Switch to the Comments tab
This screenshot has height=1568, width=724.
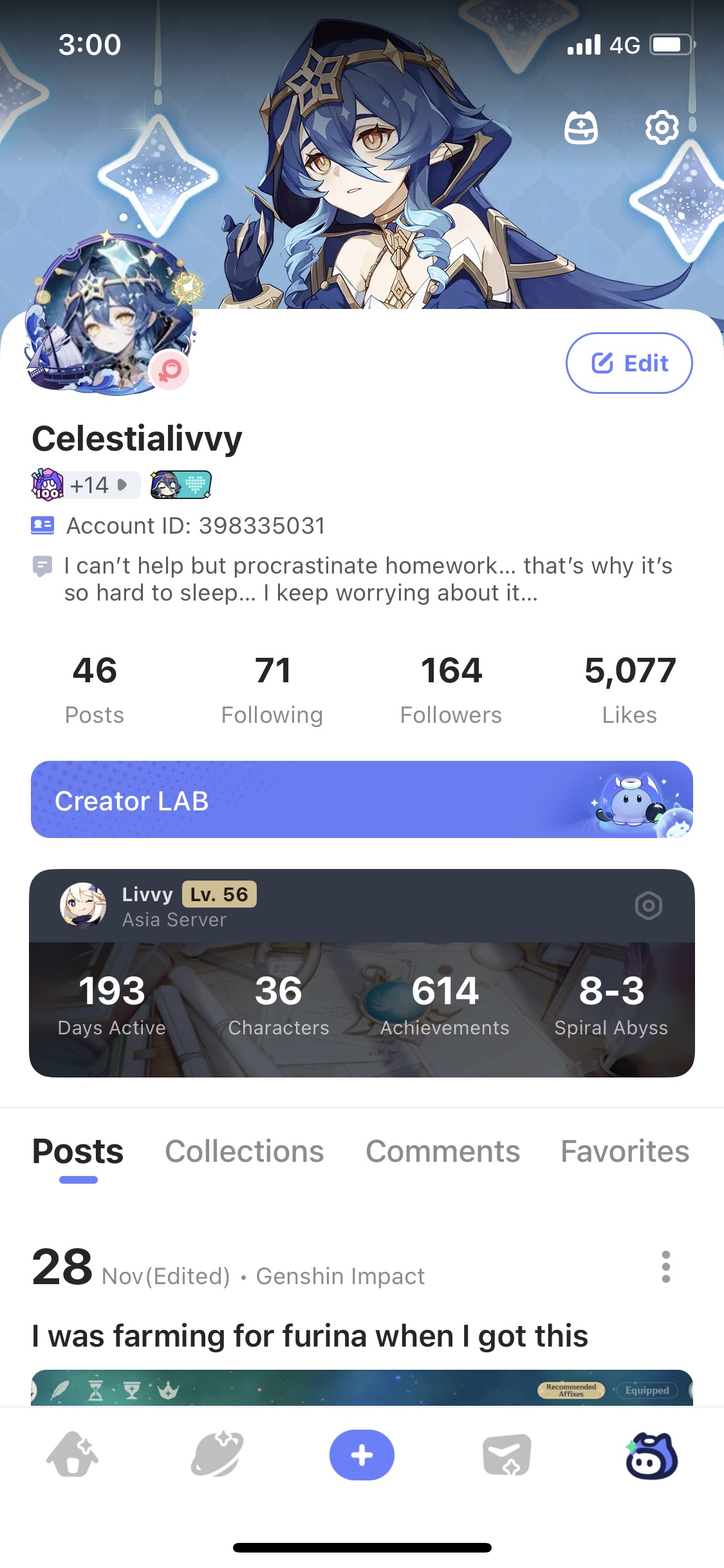443,1152
